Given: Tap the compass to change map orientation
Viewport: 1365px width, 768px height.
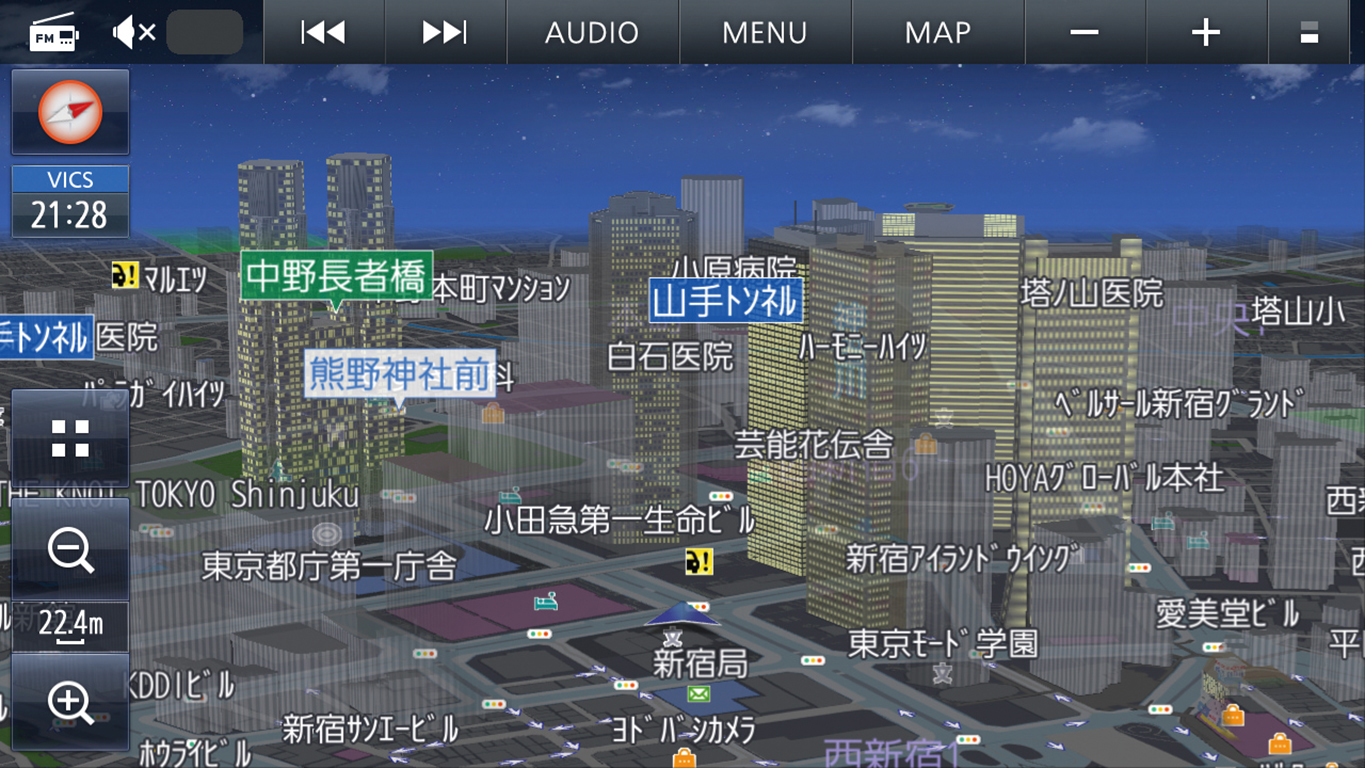Looking at the screenshot, I should tap(70, 112).
